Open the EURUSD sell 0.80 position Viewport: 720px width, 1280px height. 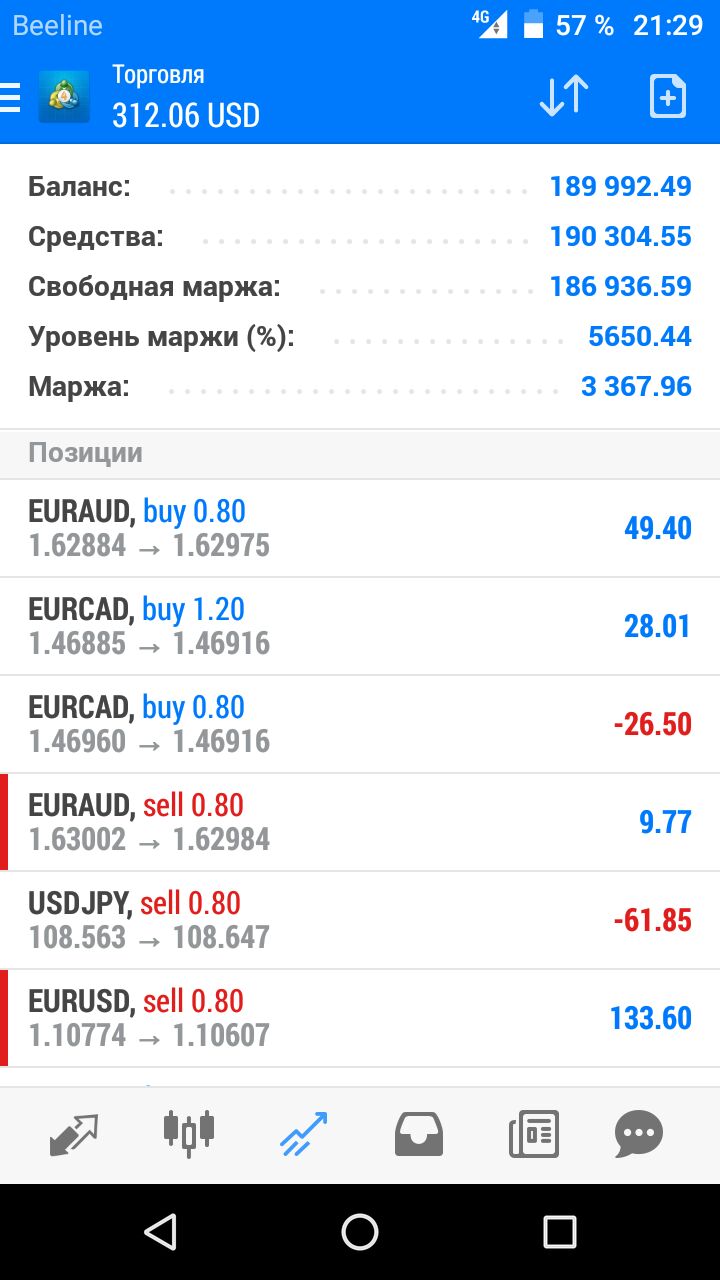pos(360,1018)
